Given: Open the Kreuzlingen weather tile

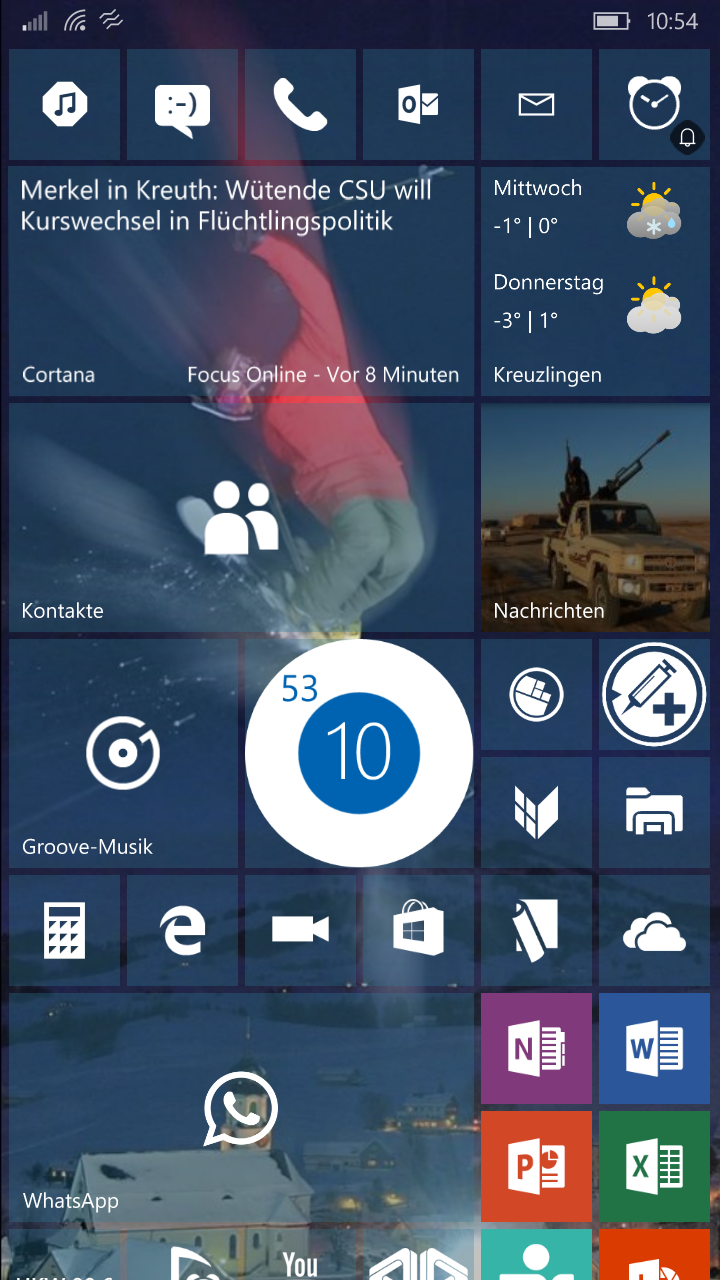Looking at the screenshot, I should pos(595,281).
